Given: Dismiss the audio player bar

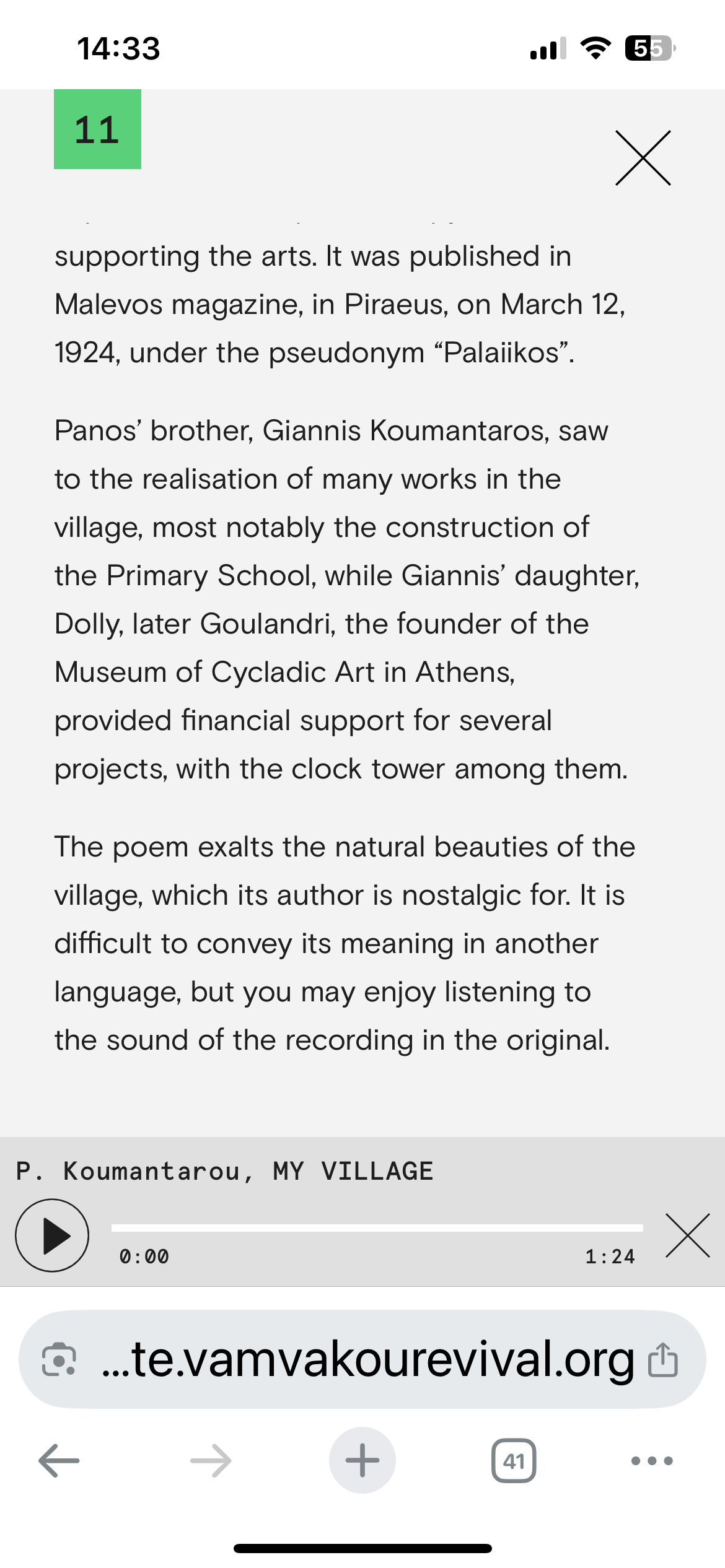Looking at the screenshot, I should [x=687, y=1235].
